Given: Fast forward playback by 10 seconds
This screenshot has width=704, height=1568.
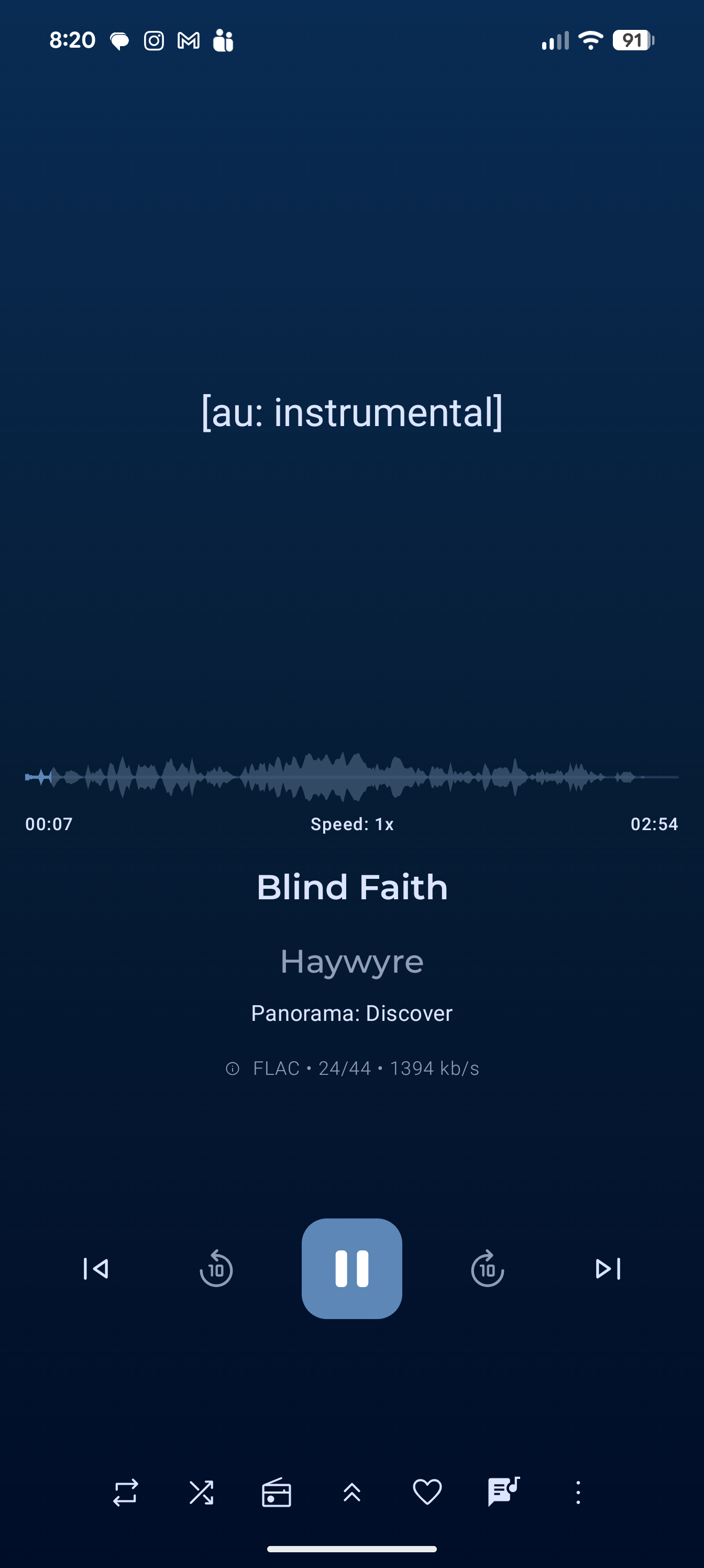Looking at the screenshot, I should tap(487, 1269).
